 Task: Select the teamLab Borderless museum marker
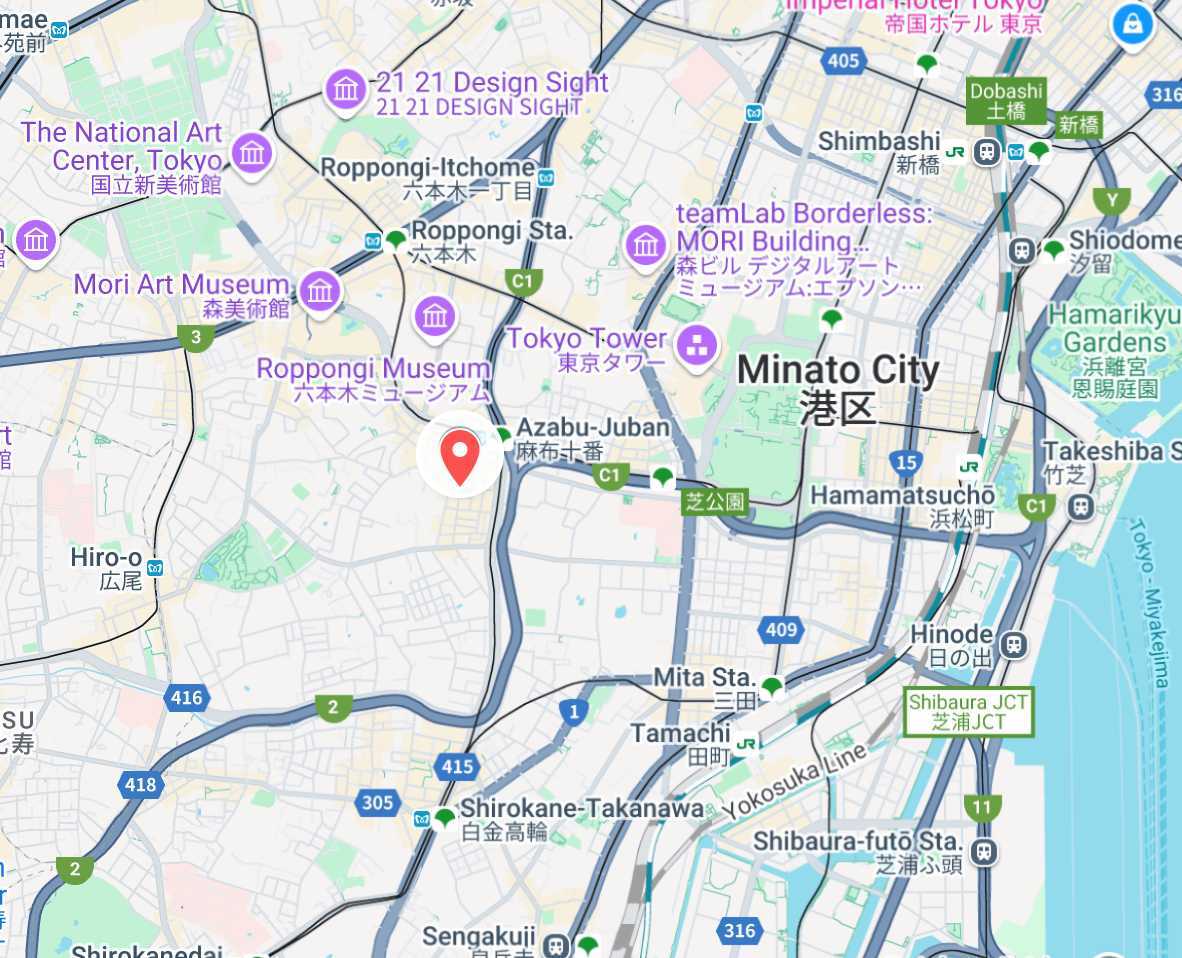click(x=646, y=243)
